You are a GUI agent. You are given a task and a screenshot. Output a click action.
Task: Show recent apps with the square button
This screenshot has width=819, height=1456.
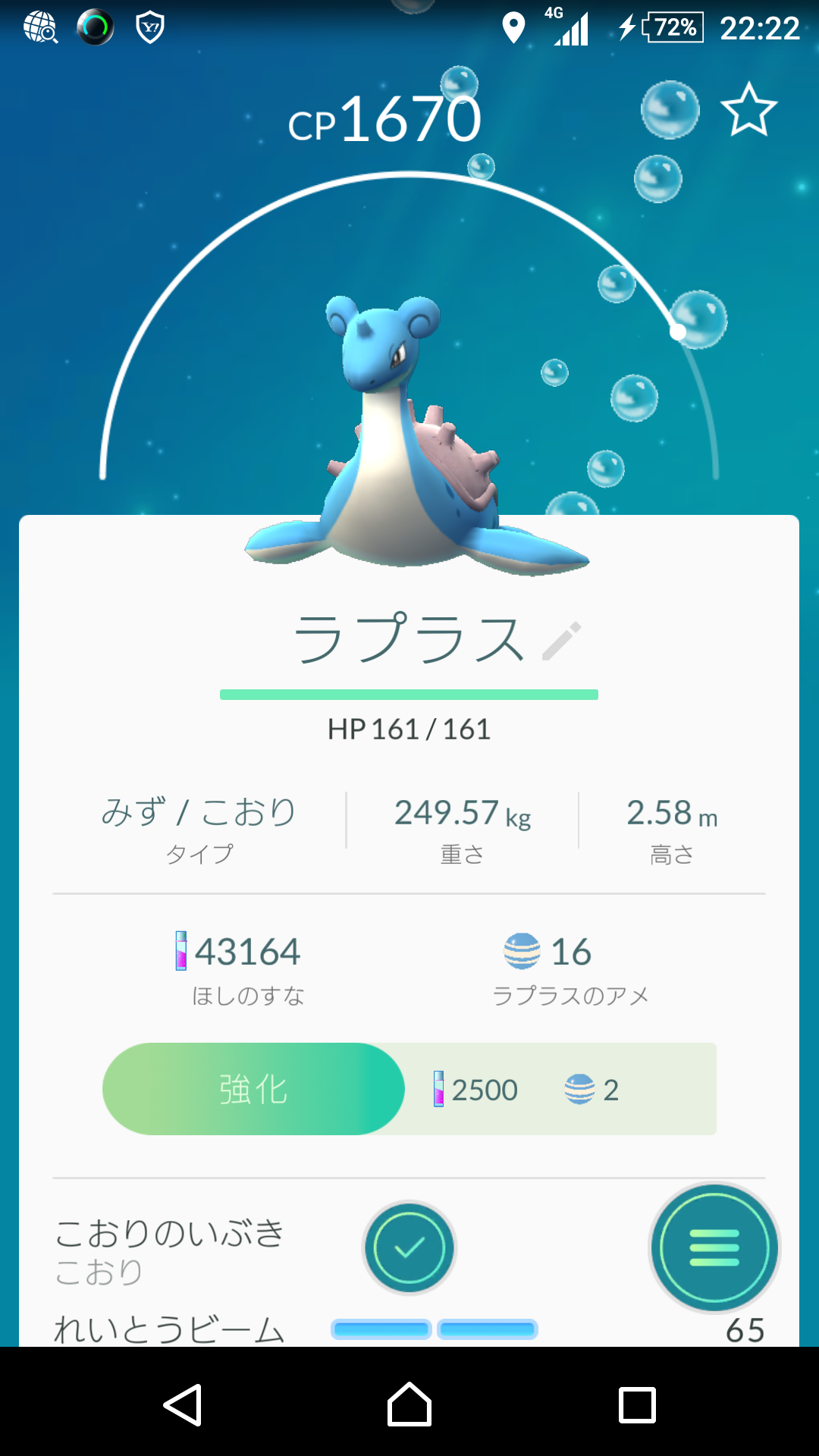click(637, 1405)
